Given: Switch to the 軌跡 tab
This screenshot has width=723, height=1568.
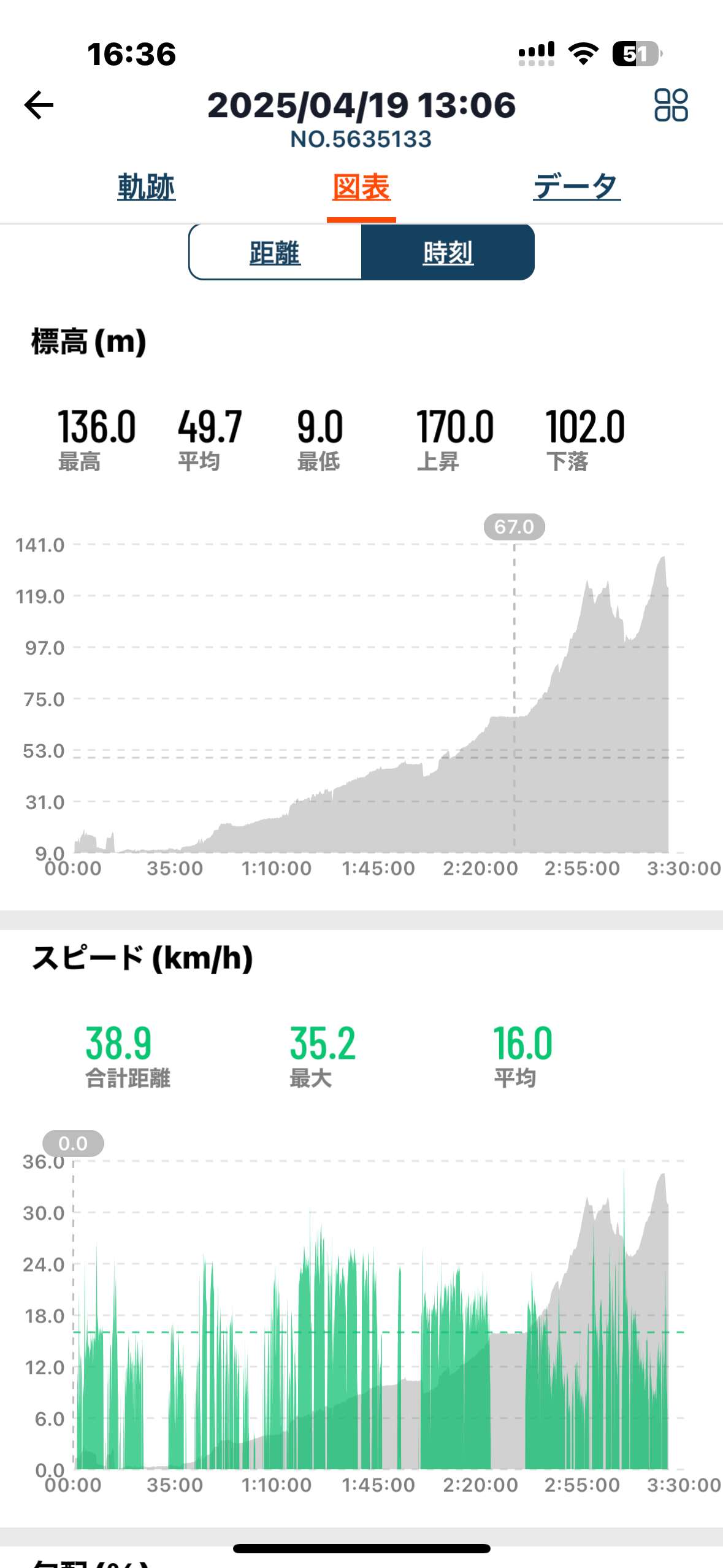Looking at the screenshot, I should tap(146, 187).
